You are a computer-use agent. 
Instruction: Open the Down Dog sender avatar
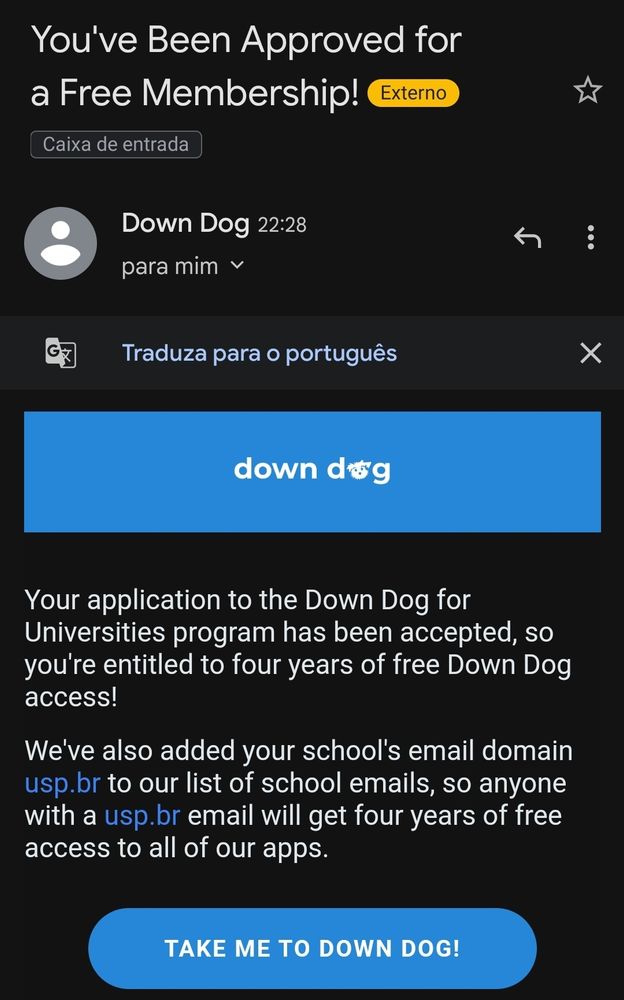[60, 243]
